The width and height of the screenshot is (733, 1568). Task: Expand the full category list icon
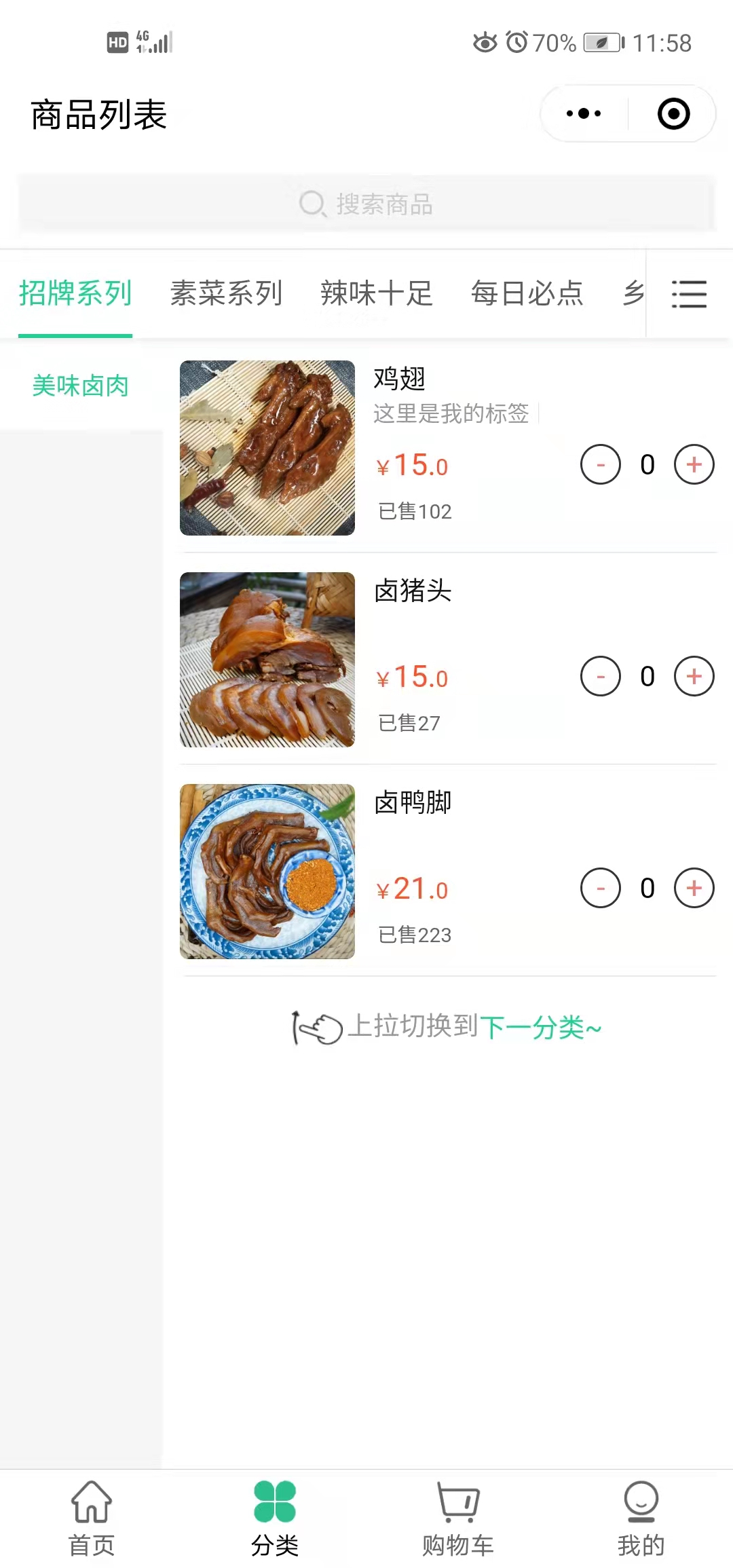(x=689, y=294)
